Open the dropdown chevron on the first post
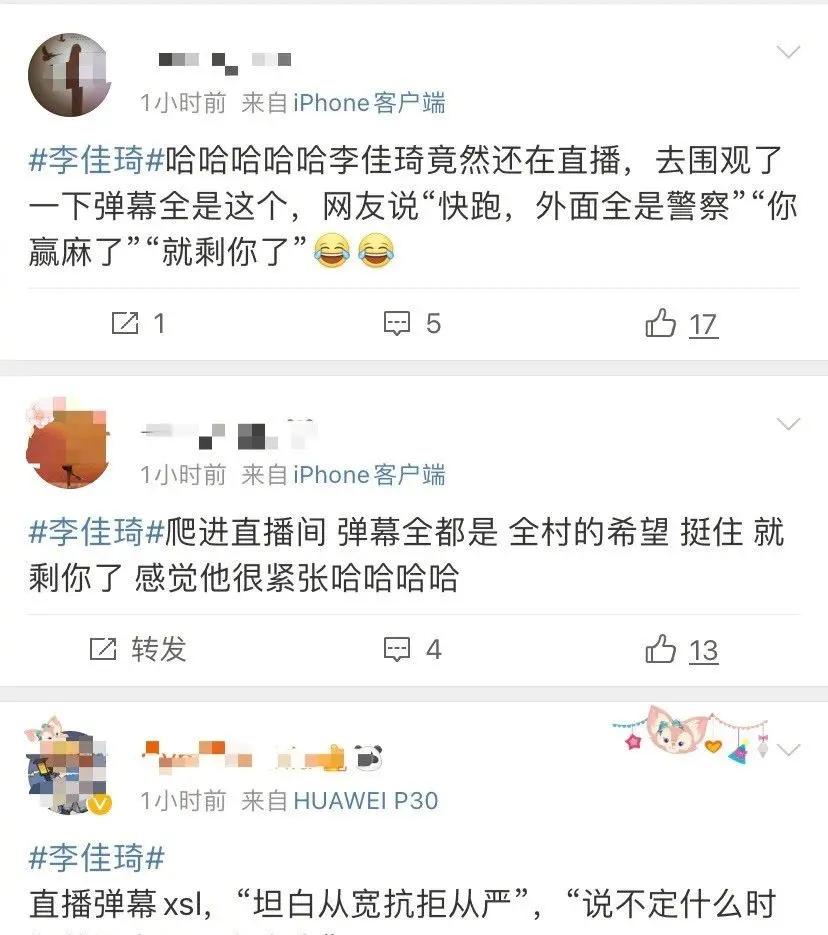Screen dimensions: 828x935 point(789,52)
